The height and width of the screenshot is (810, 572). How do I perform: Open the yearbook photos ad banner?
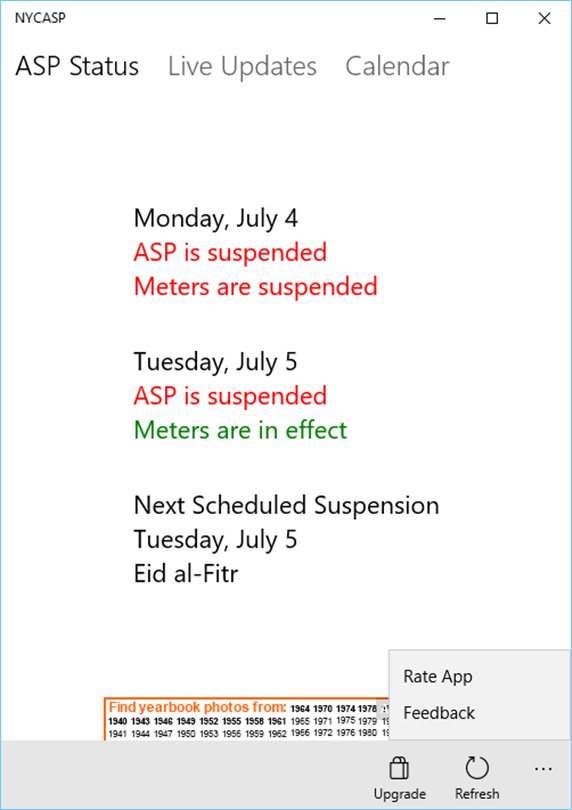[246, 719]
